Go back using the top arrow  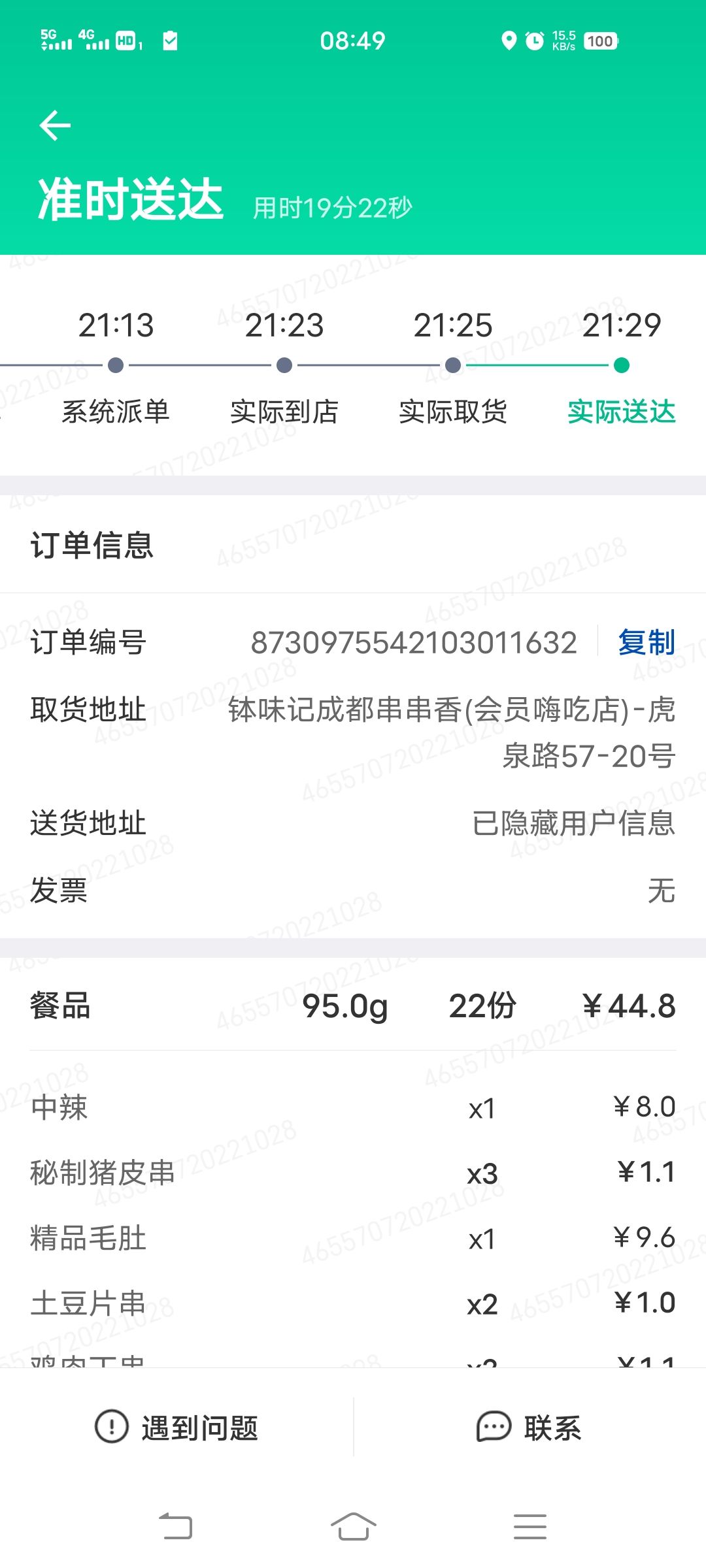[x=55, y=125]
